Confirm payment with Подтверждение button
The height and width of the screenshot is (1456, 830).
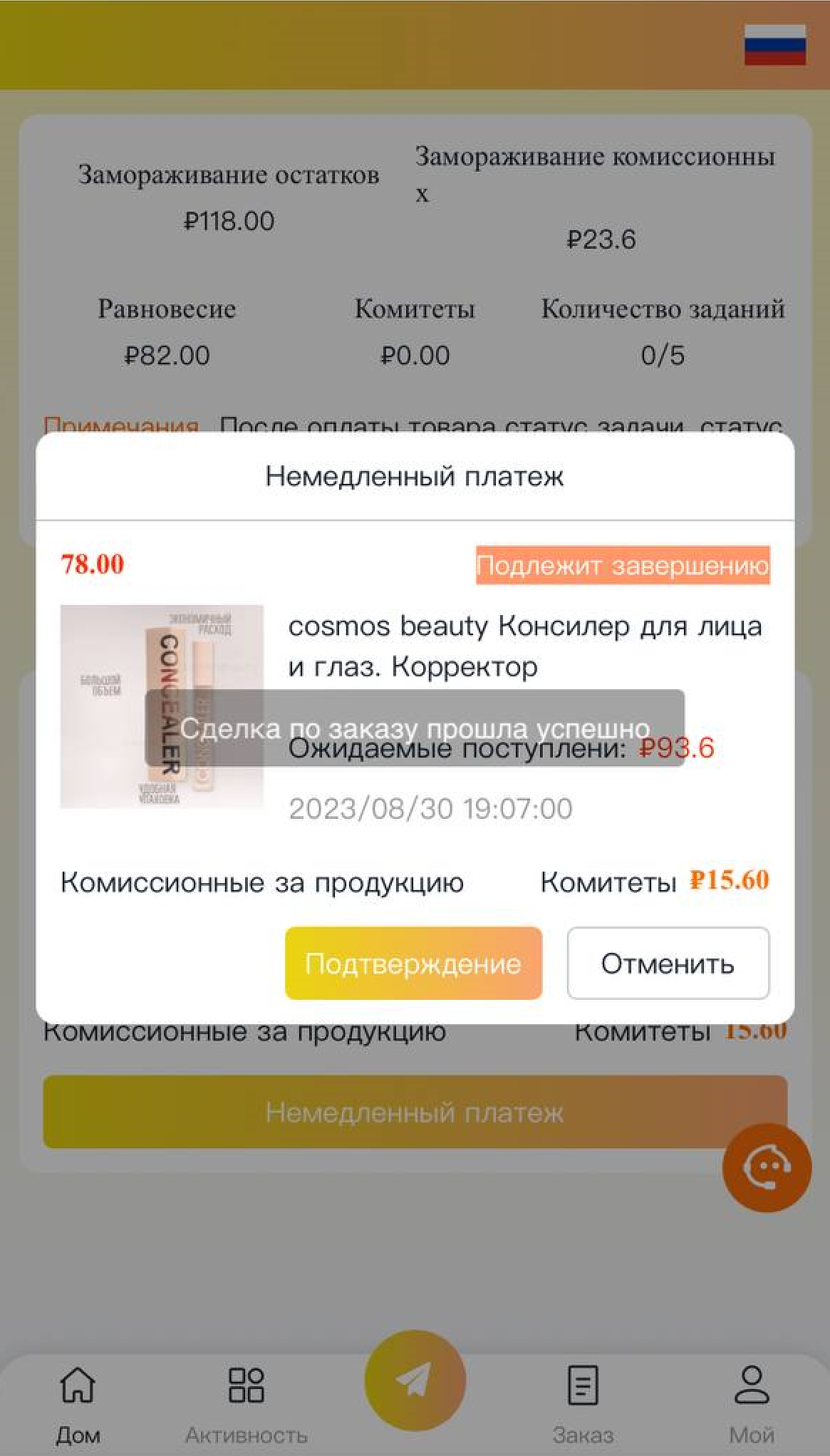point(413,963)
